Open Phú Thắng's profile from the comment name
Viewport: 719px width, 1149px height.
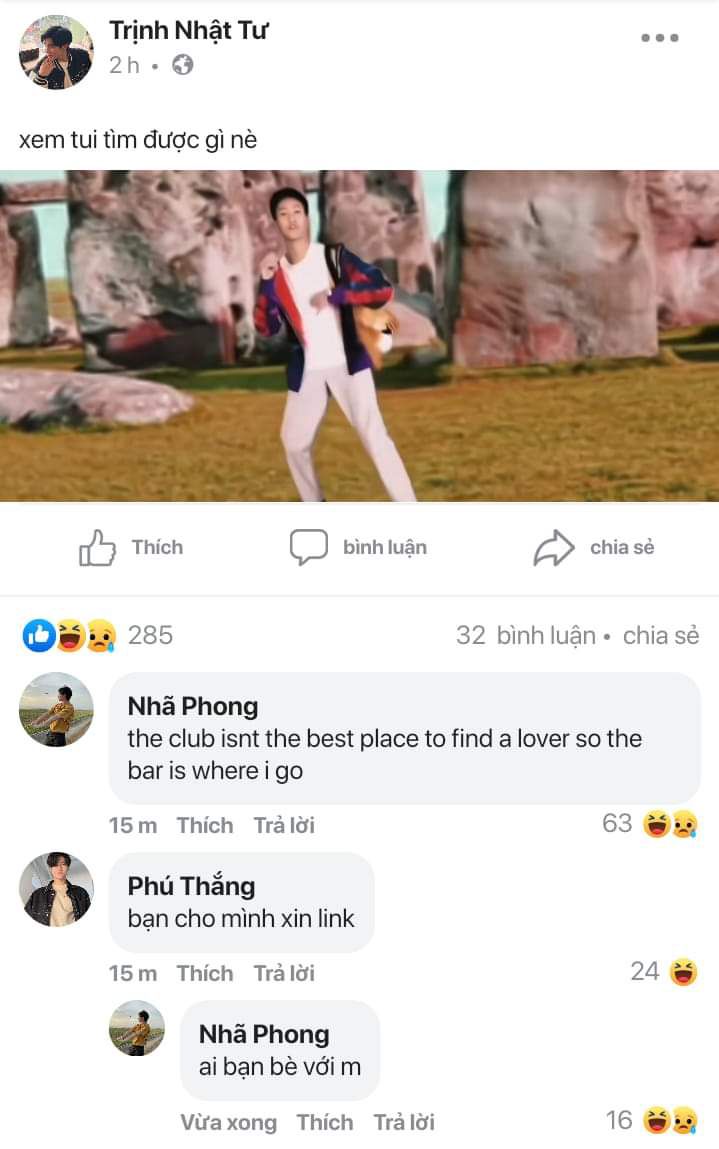(191, 886)
